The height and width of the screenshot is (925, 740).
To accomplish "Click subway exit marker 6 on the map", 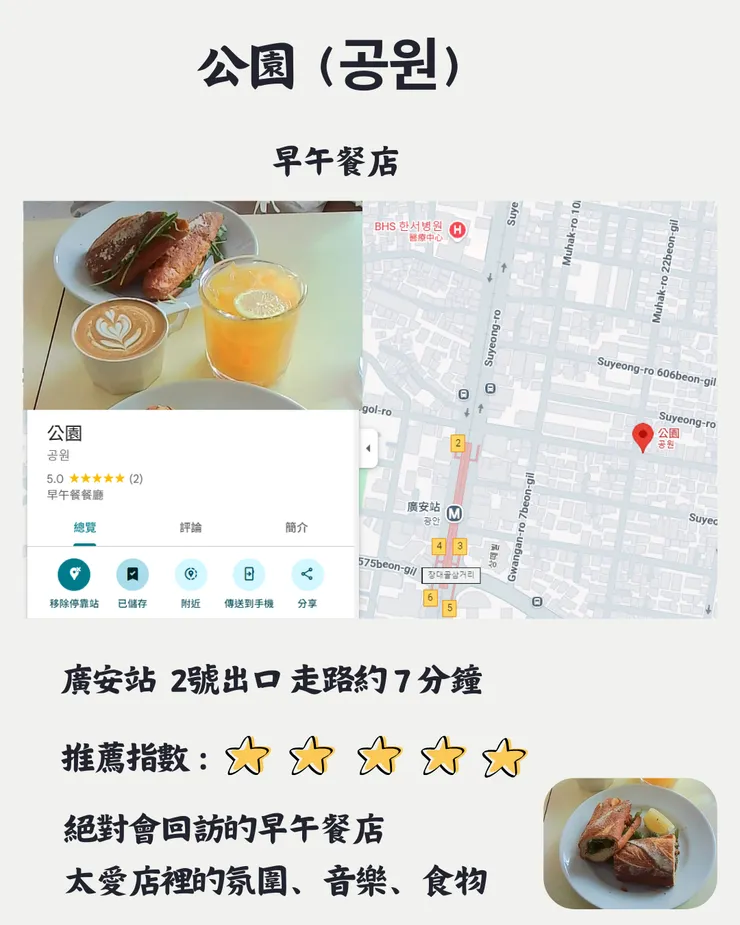I will (x=430, y=595).
